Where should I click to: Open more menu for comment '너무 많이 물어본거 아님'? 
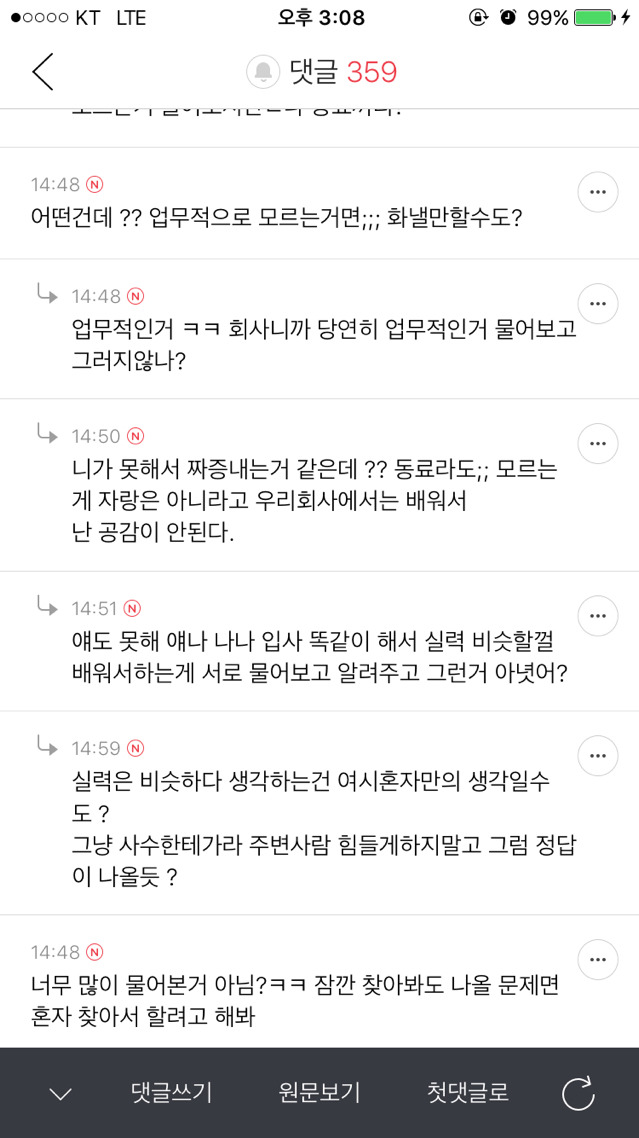tap(598, 959)
